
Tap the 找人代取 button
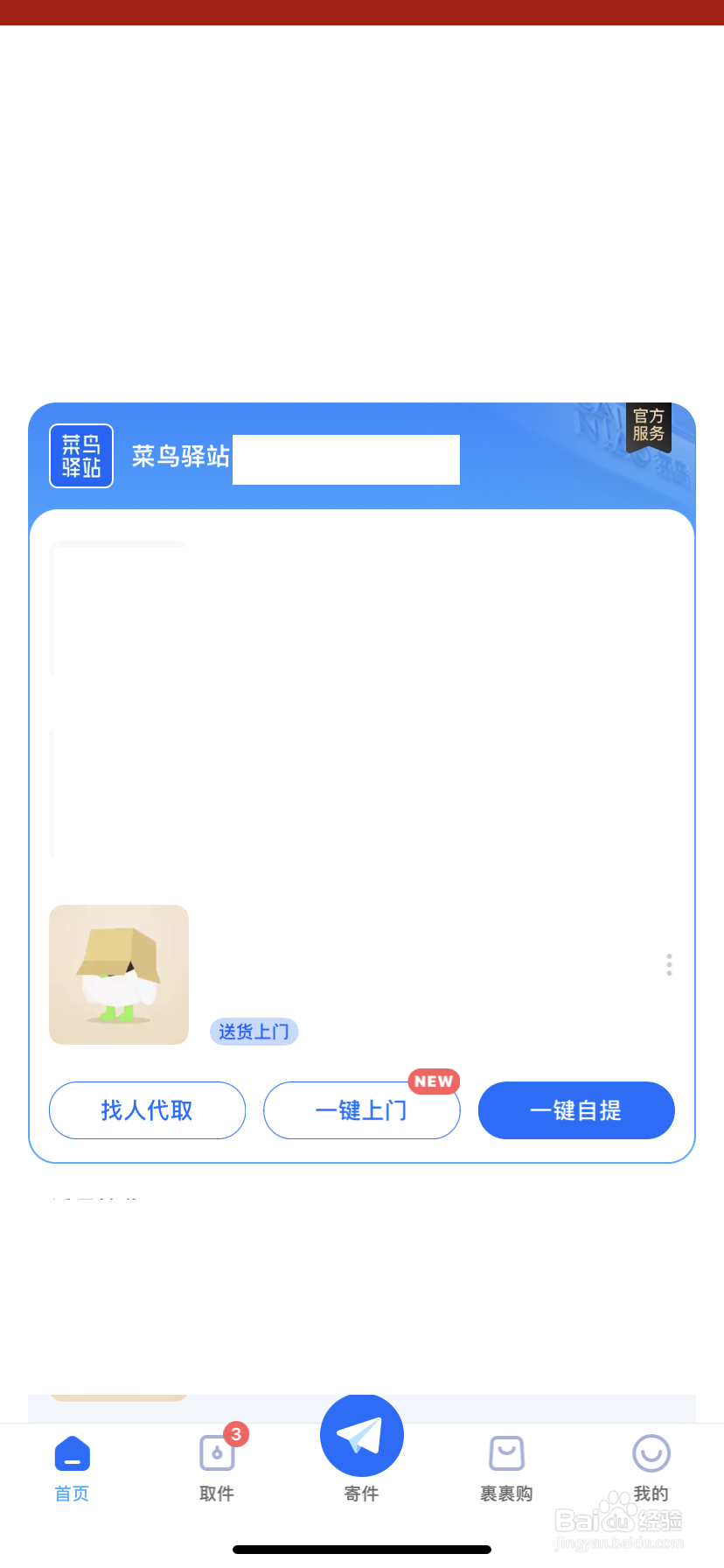tap(147, 1110)
